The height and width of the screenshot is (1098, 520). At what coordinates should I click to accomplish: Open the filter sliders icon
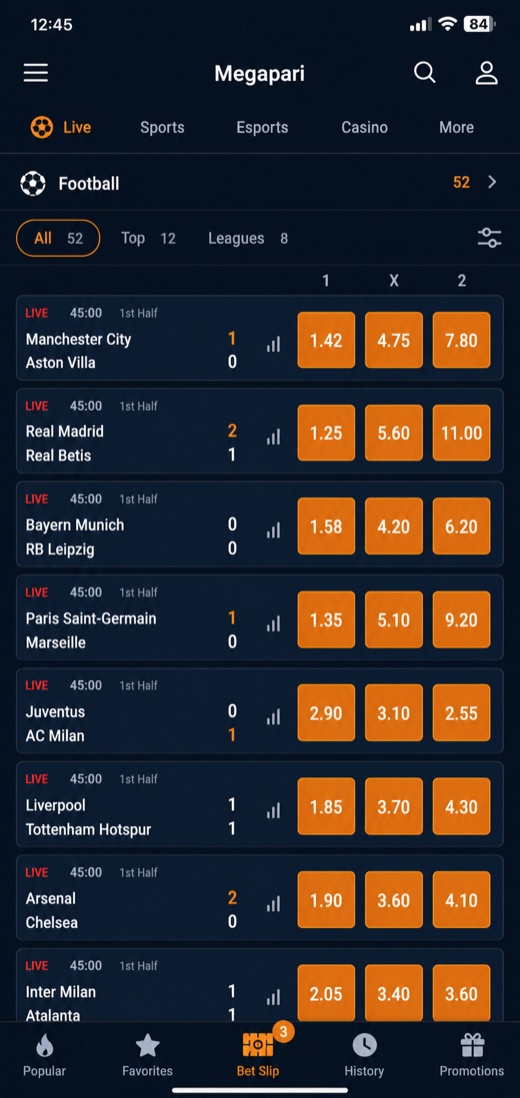(x=489, y=238)
